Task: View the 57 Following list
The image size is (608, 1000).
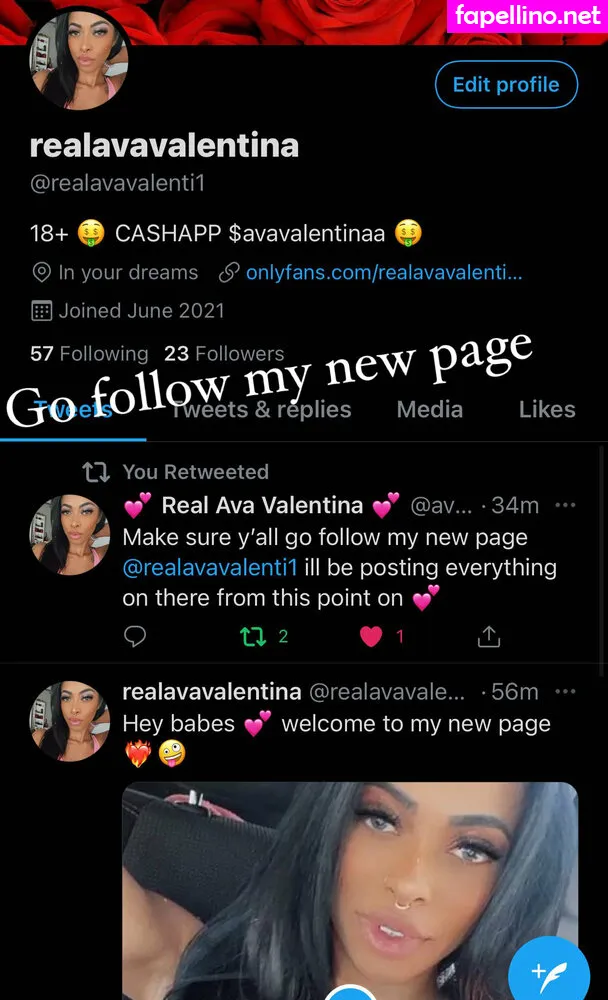Action: click(89, 353)
